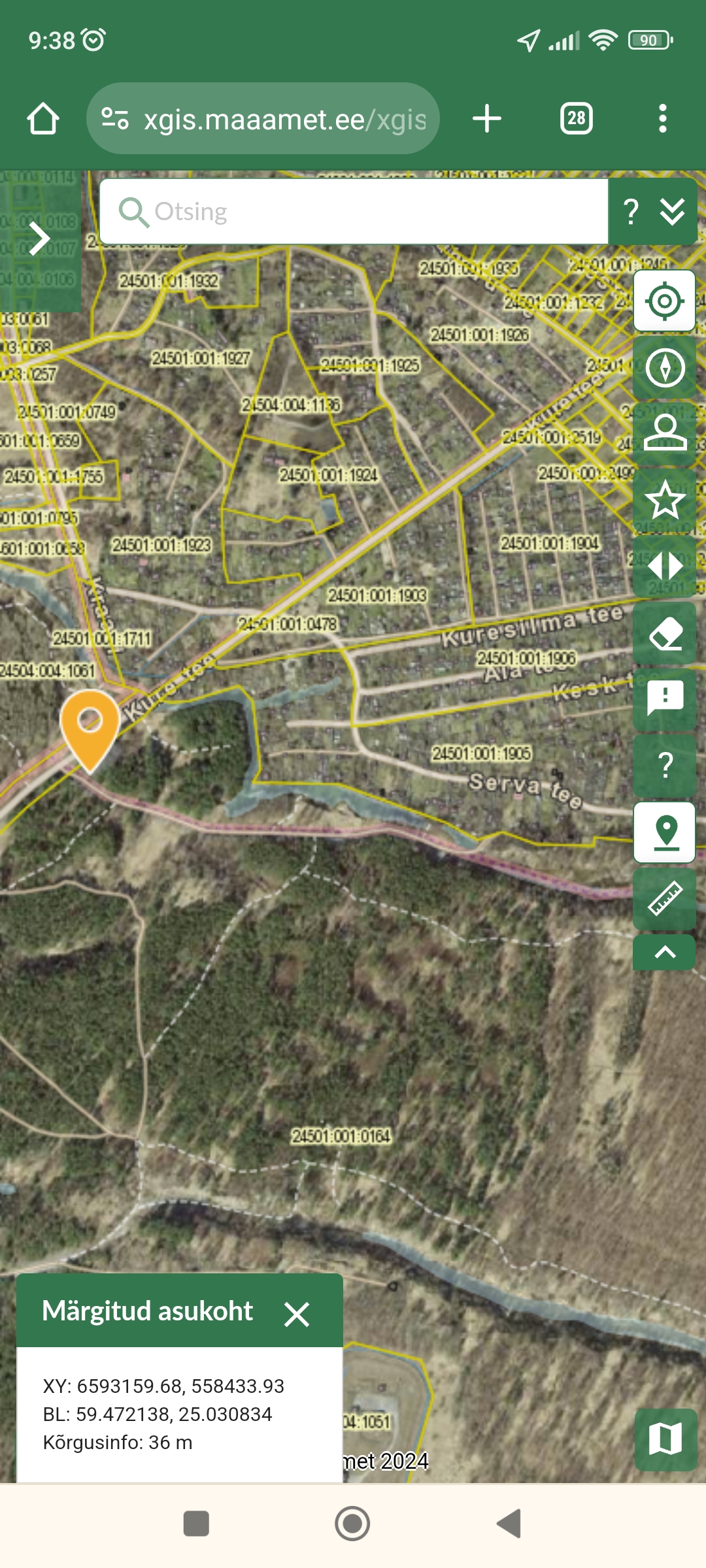Erase drawings with eraser tool
Viewport: 706px width, 1568px height.
click(x=664, y=633)
